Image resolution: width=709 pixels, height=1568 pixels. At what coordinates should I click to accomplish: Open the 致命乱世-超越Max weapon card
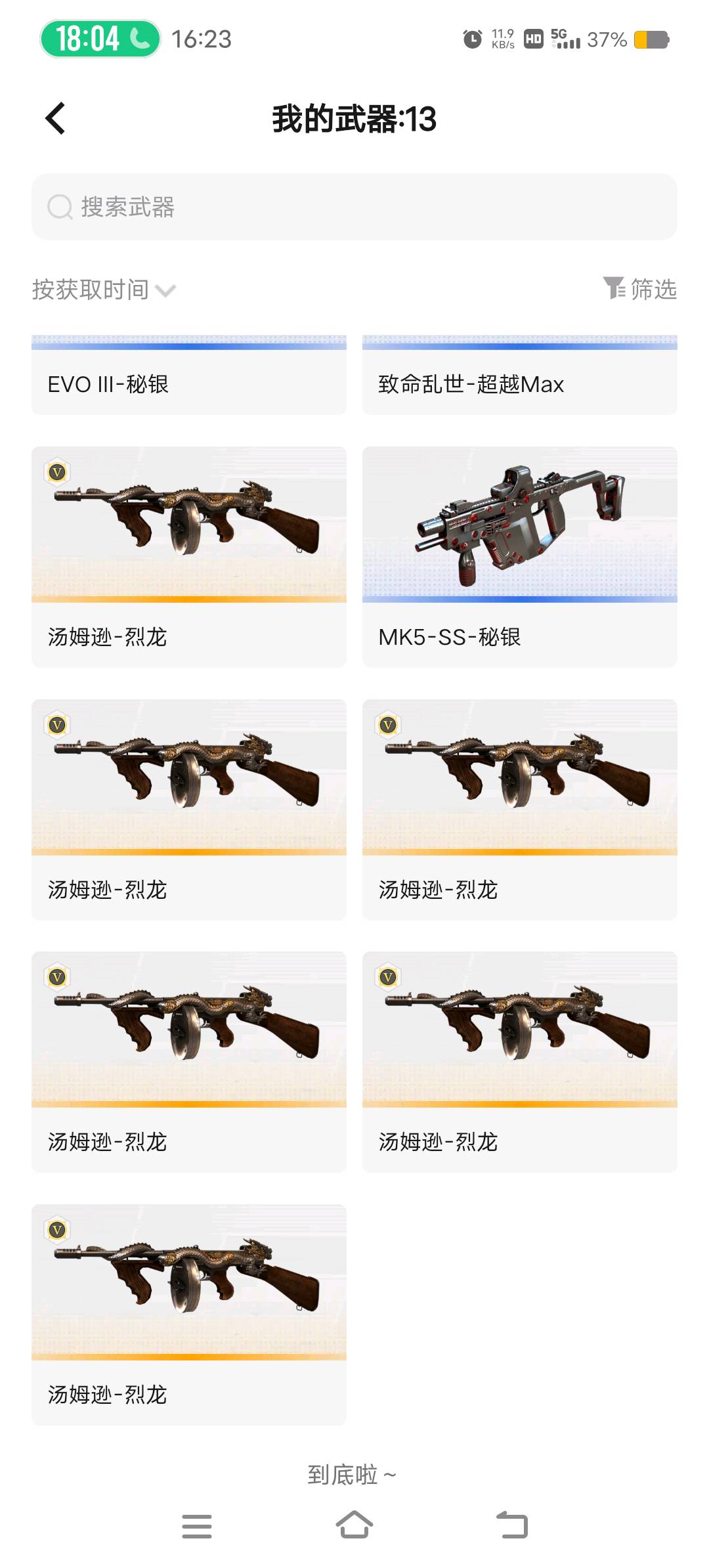[520, 375]
